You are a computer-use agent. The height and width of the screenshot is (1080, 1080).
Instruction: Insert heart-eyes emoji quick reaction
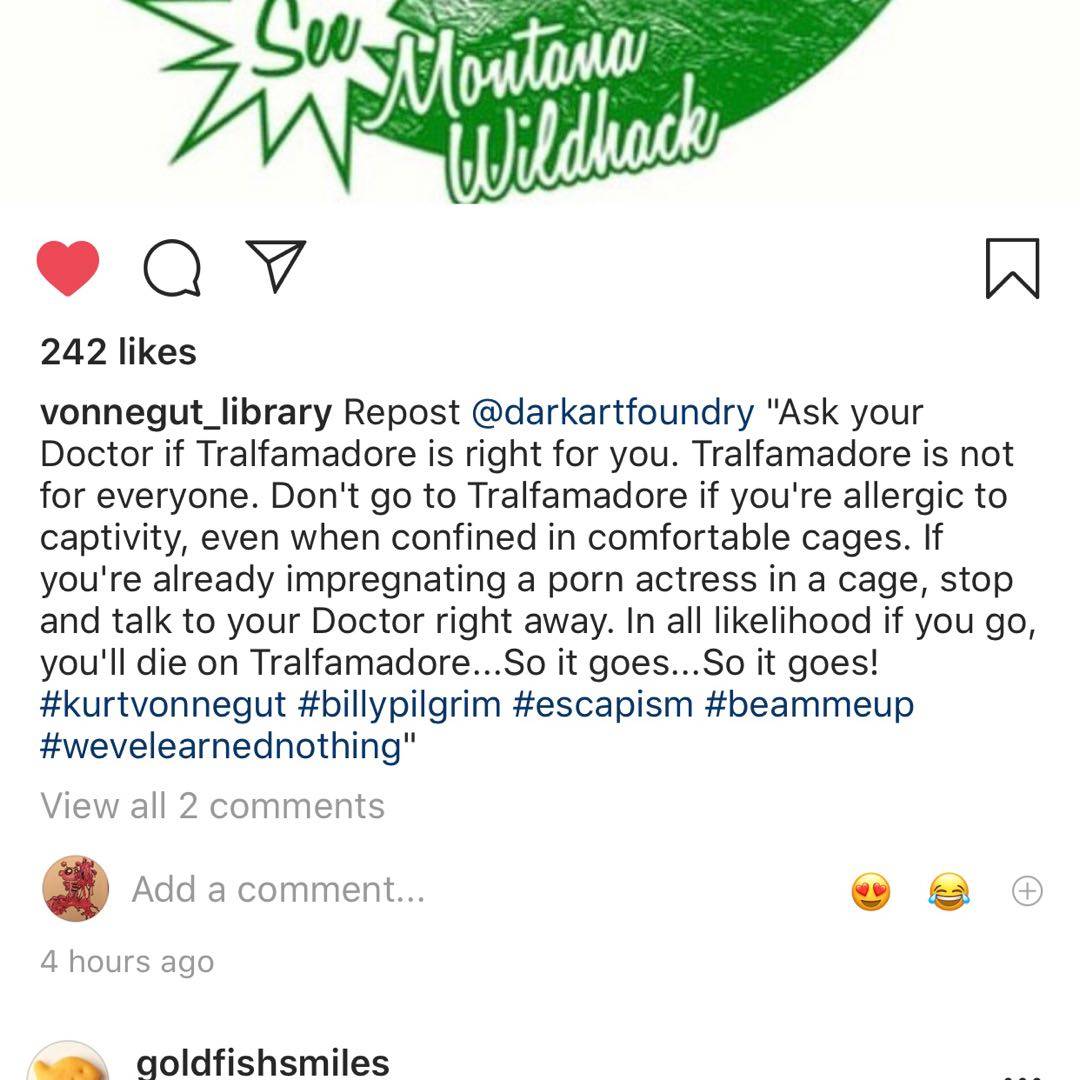click(x=871, y=890)
